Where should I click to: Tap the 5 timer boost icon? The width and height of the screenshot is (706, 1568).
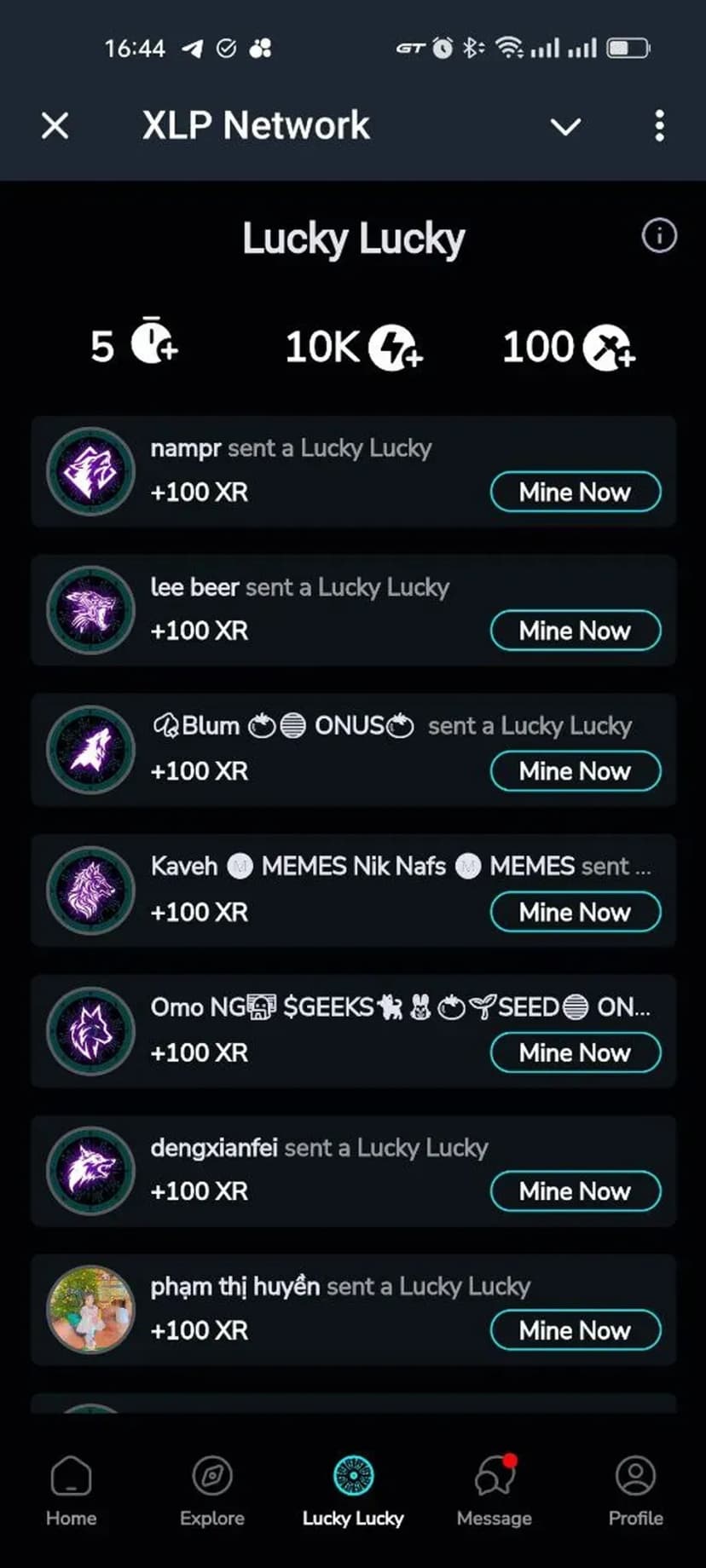point(154,343)
